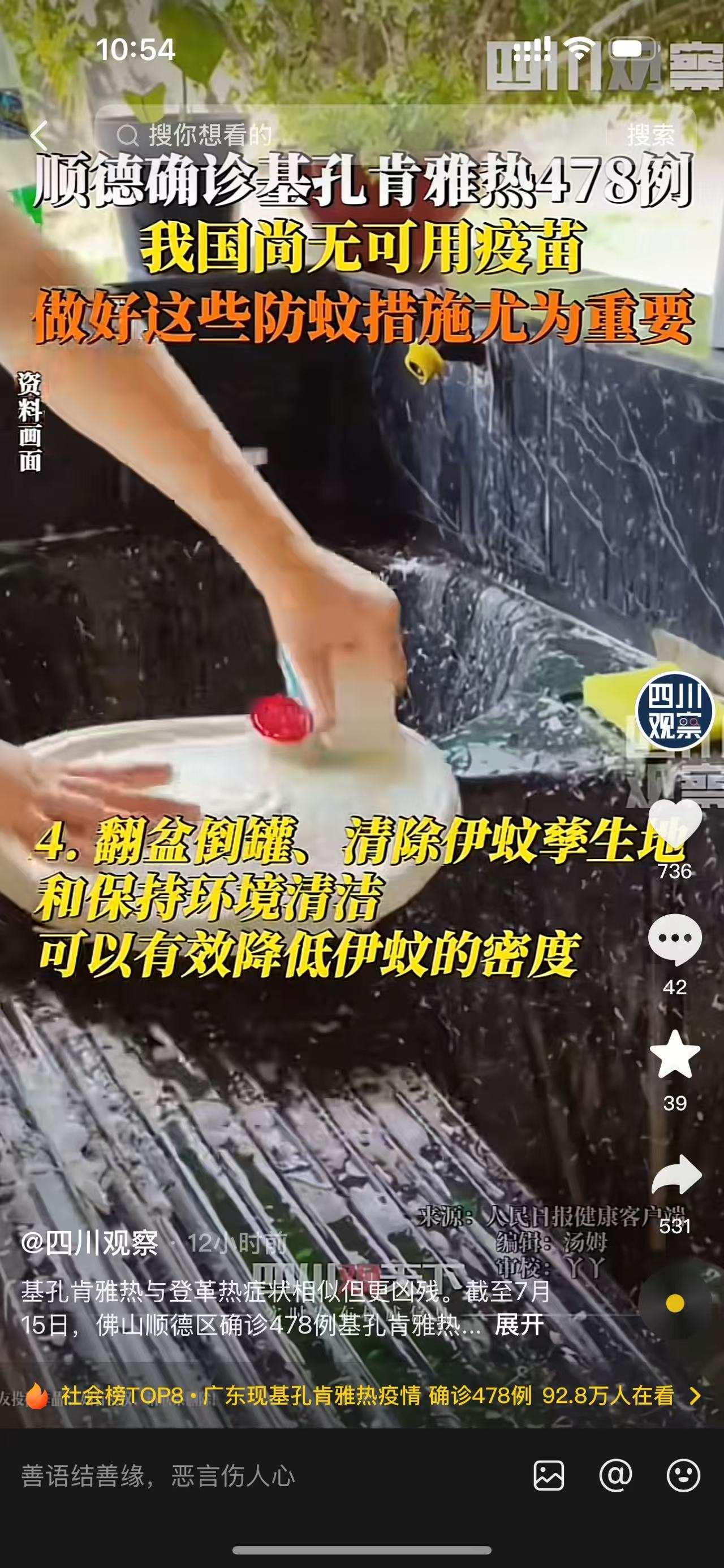This screenshot has width=724, height=1568.
Task: Go back using the top-left arrow
Action: 39,135
